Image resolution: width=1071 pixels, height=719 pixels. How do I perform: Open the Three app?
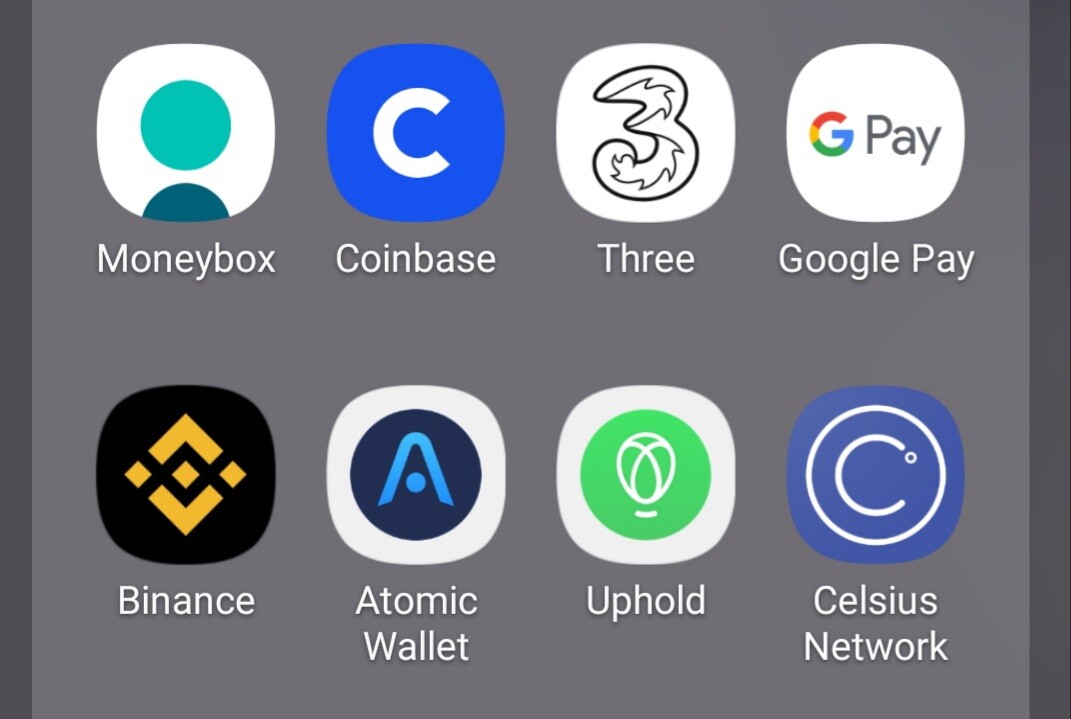[x=646, y=133]
